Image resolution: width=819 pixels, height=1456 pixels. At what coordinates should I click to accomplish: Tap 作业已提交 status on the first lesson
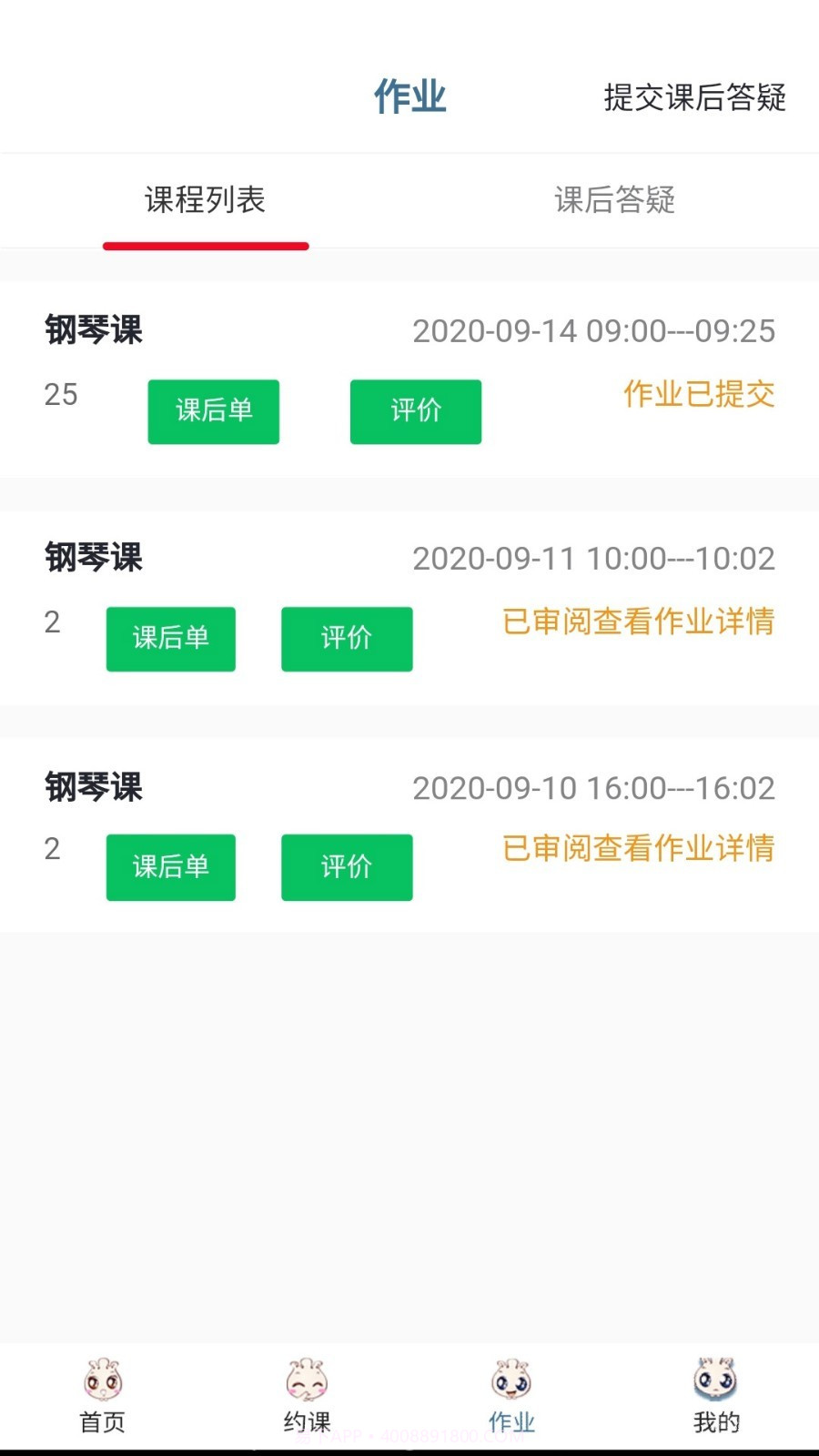tap(699, 394)
